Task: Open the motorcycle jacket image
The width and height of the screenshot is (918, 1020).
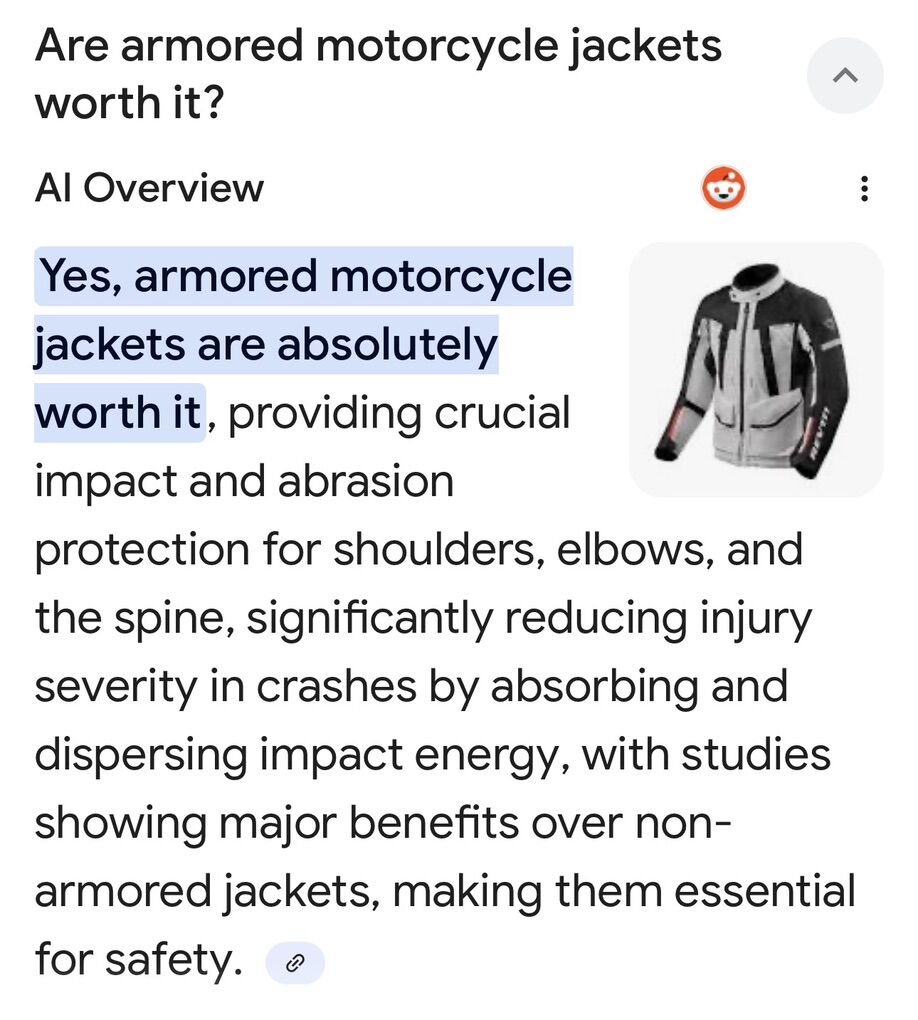Action: tap(756, 369)
